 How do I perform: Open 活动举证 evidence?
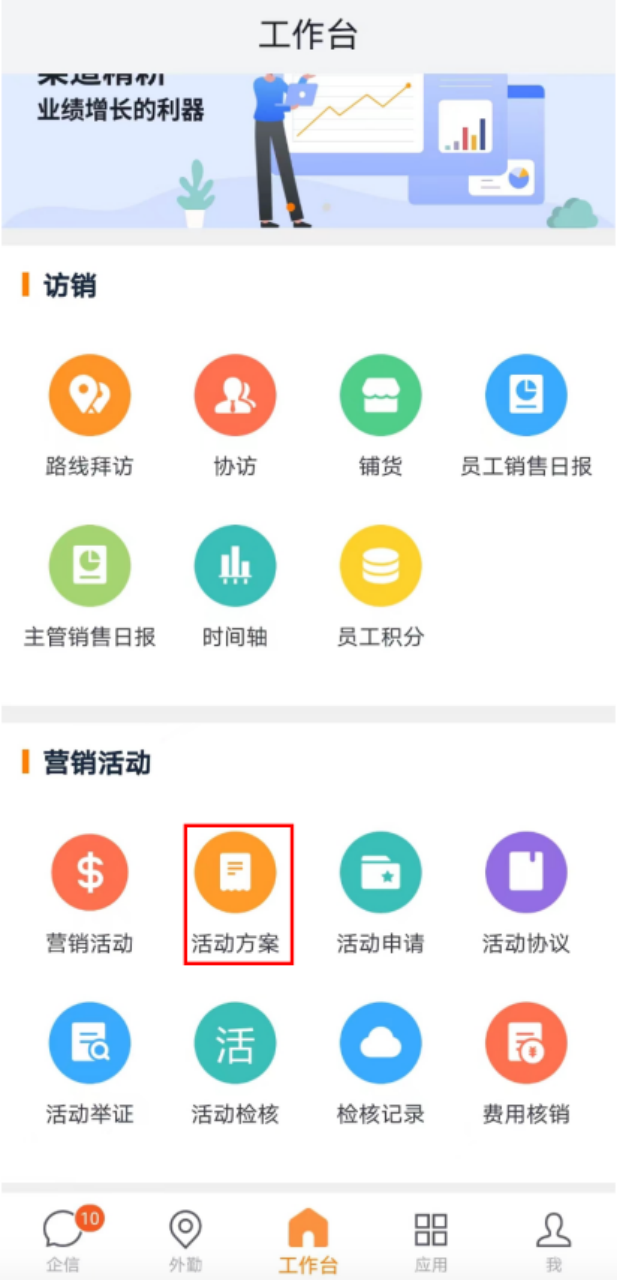click(90, 1043)
